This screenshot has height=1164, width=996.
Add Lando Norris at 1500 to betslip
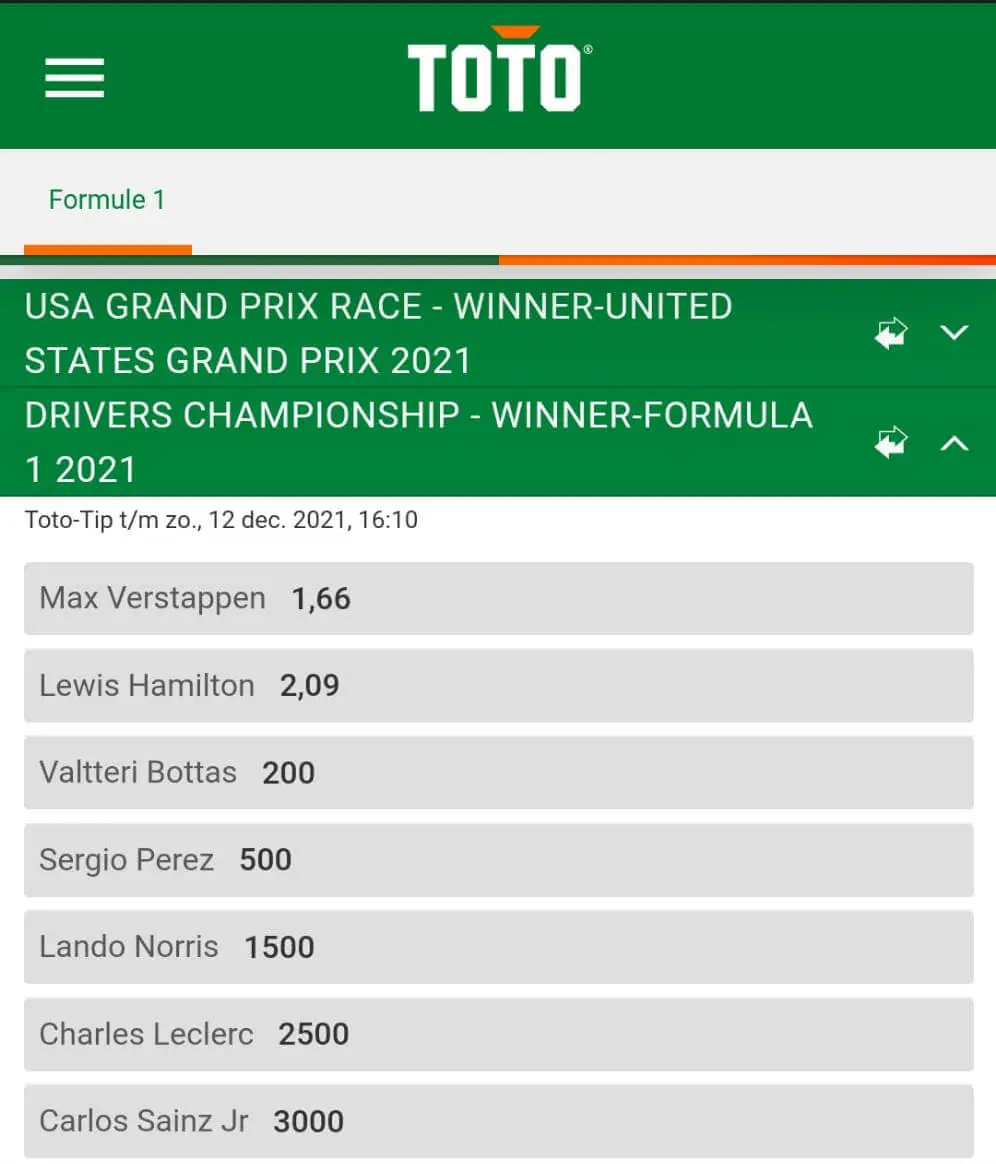tap(498, 947)
